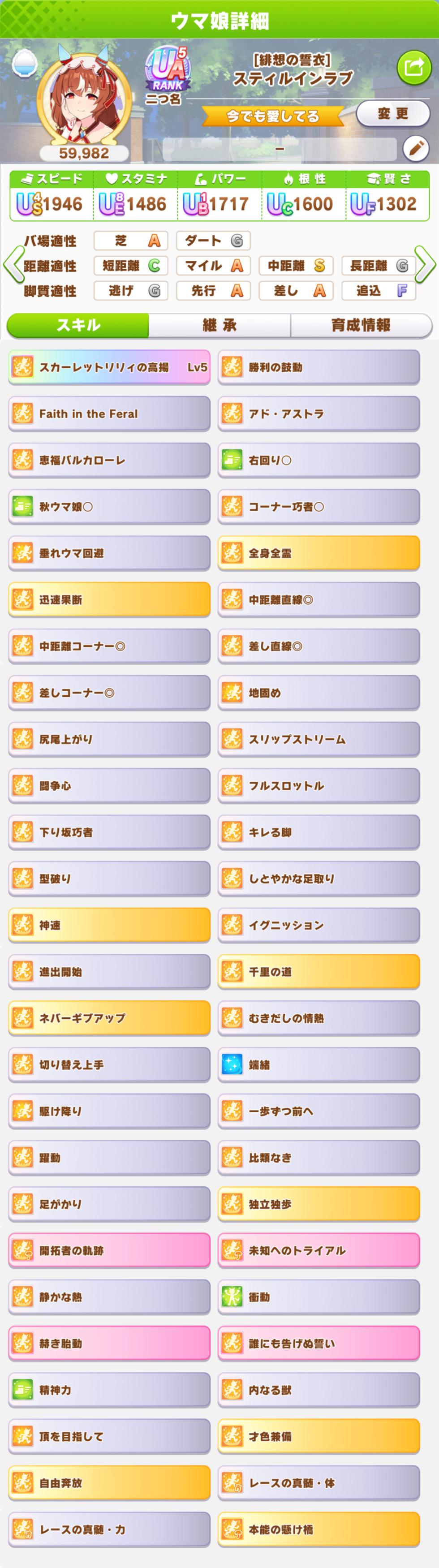View the 本能の懸け橋 skill

tap(318, 1529)
